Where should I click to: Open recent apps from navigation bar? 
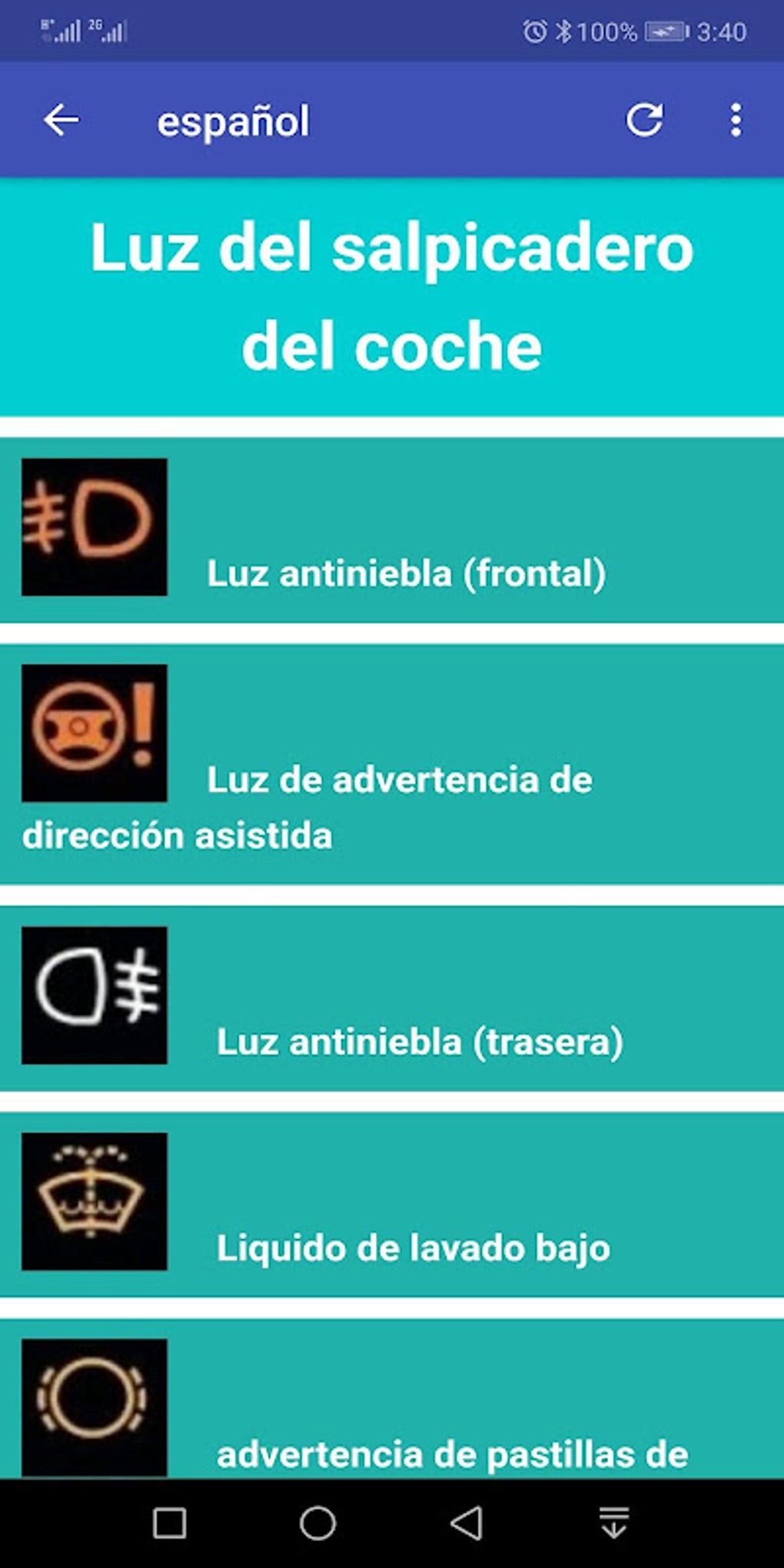pyautogui.click(x=170, y=1523)
